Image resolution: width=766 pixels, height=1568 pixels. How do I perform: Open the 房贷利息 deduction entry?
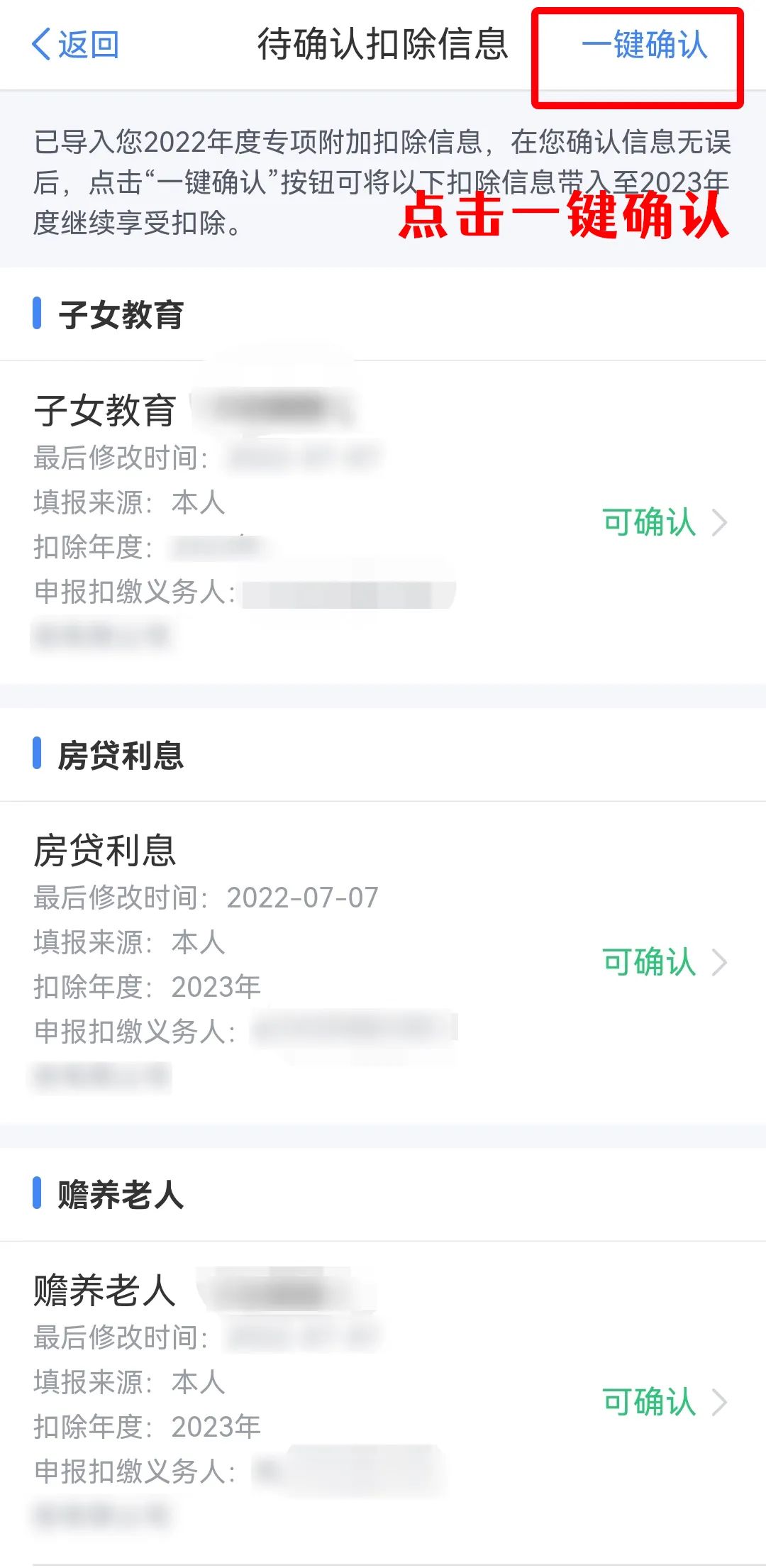click(383, 963)
